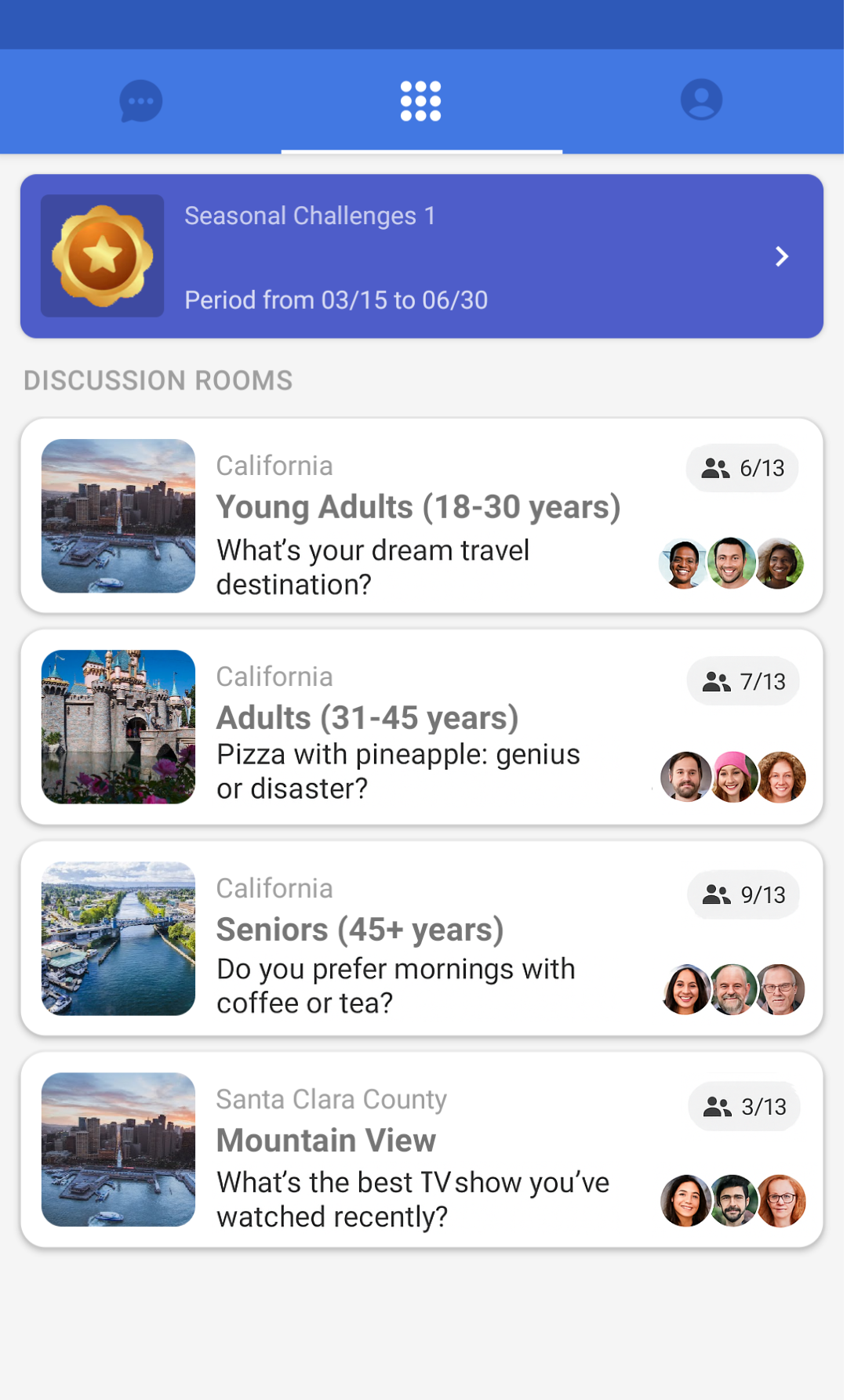Select the grid view icon in the top bar
The width and height of the screenshot is (847, 1400).
(x=421, y=101)
